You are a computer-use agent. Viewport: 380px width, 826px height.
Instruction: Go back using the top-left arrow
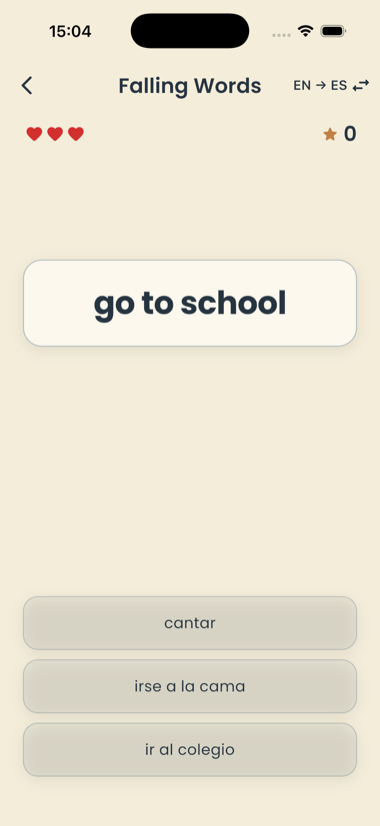coord(27,85)
